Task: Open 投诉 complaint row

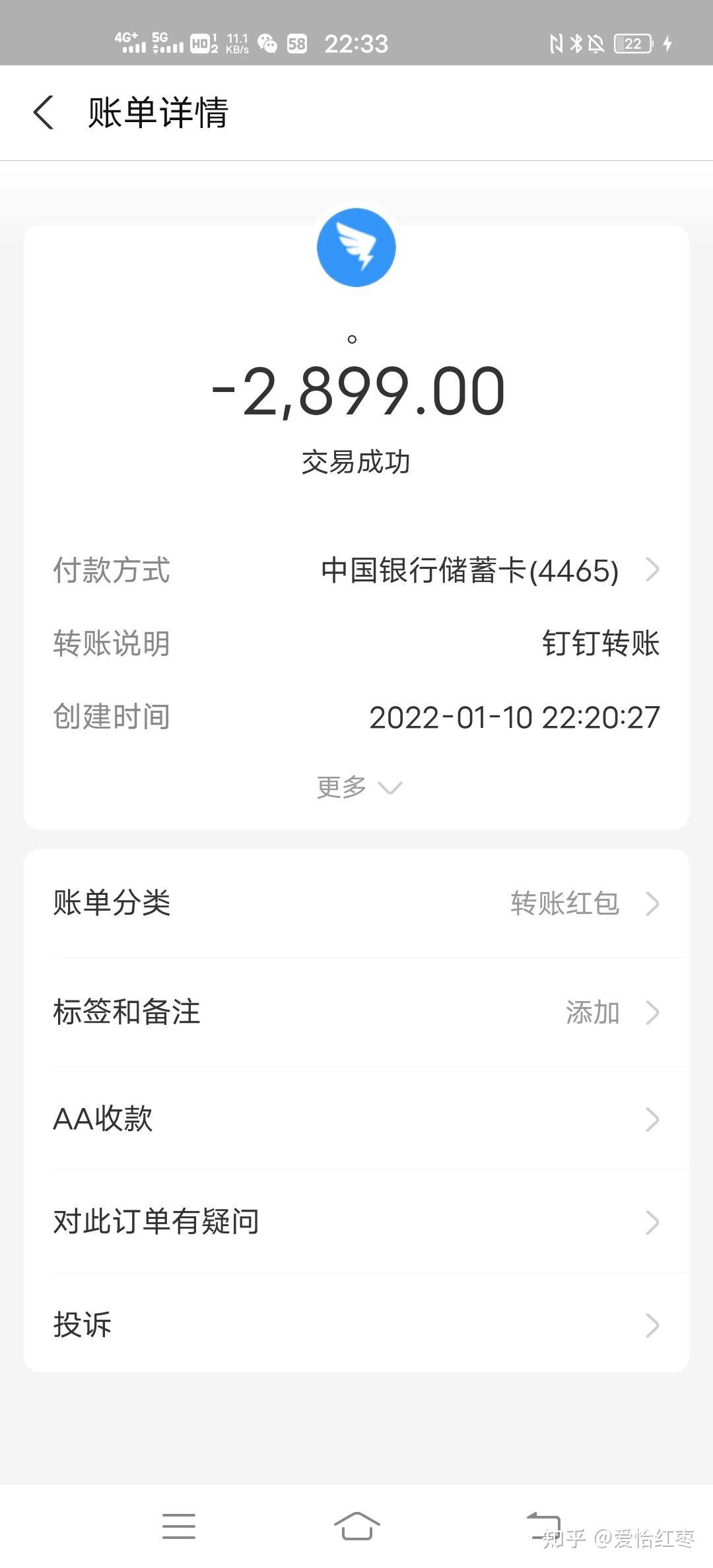Action: [x=356, y=1325]
